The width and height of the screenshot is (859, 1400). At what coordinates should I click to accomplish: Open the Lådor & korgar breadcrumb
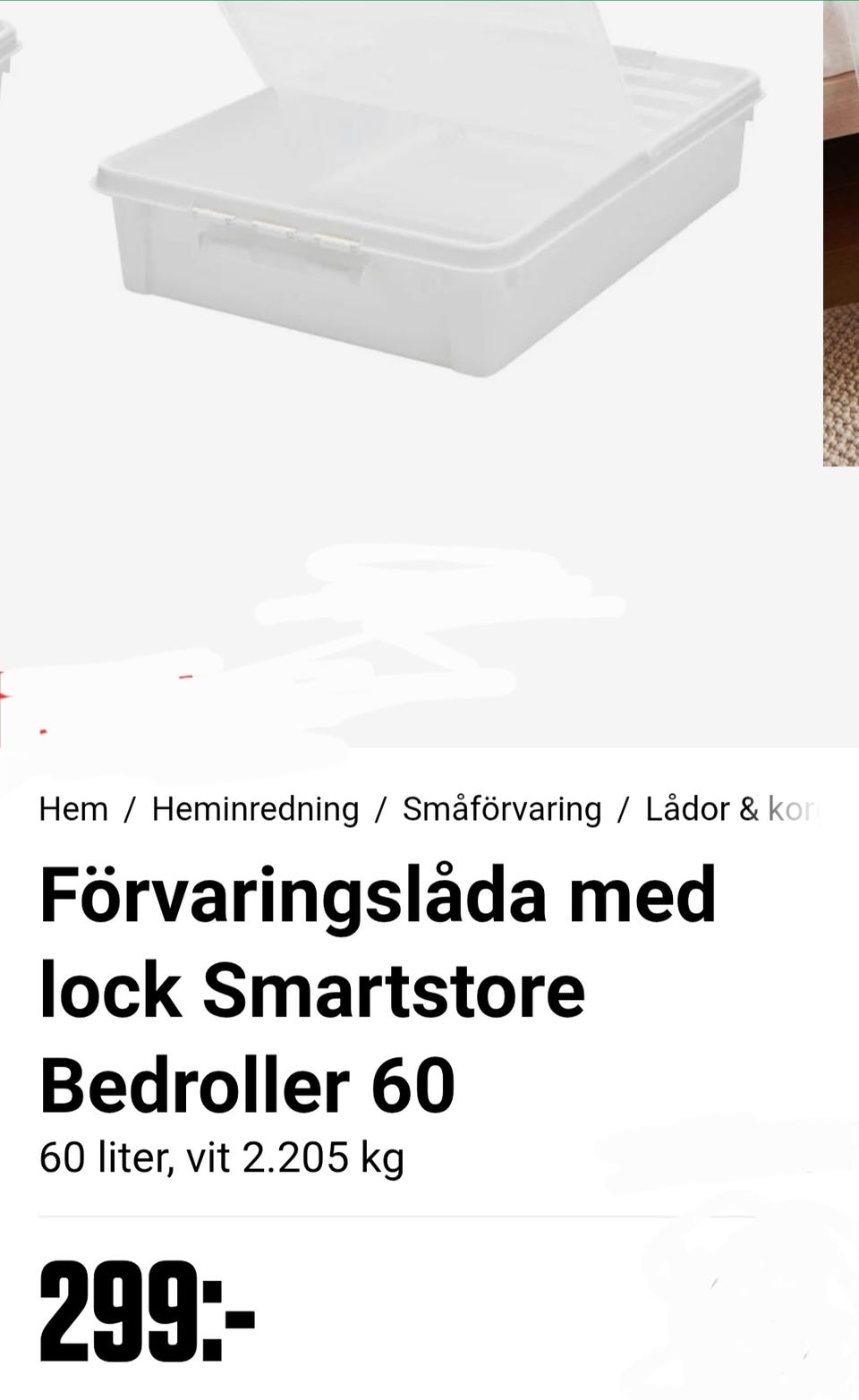(x=732, y=808)
